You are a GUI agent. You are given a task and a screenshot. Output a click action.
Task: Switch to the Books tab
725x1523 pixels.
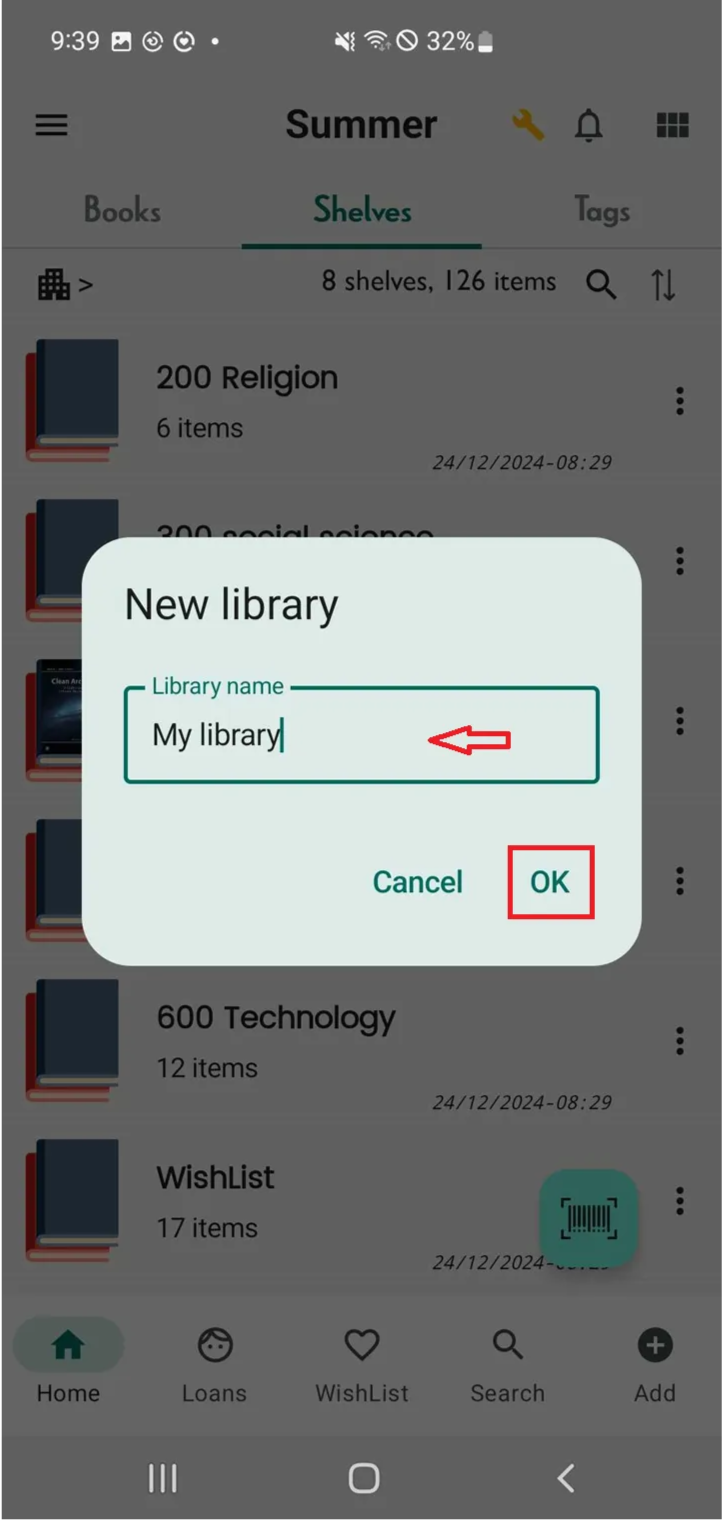(x=122, y=210)
